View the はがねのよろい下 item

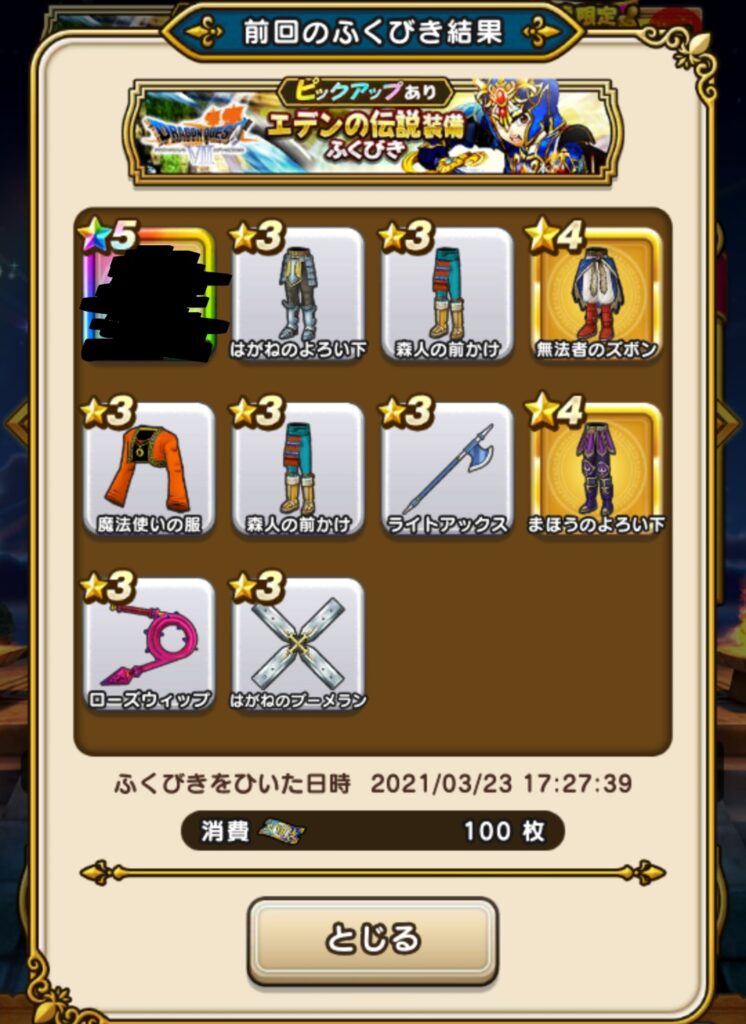[297, 293]
